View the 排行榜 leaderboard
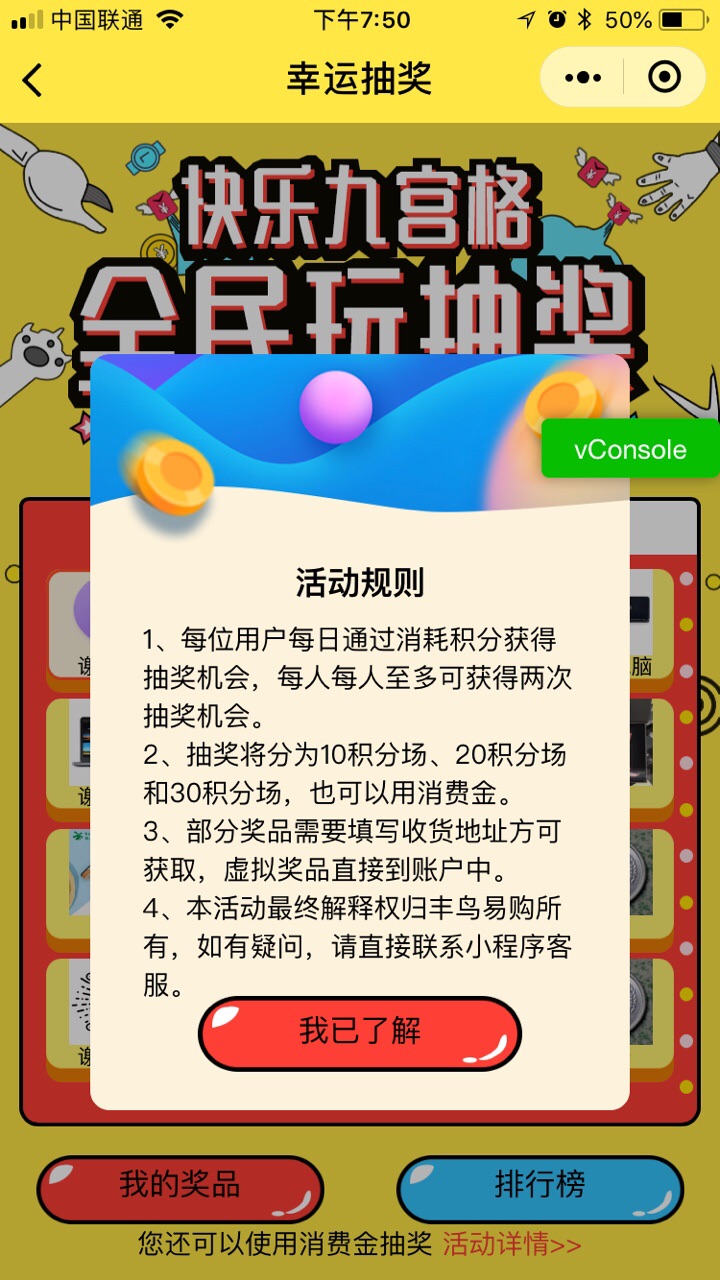 tap(540, 1187)
